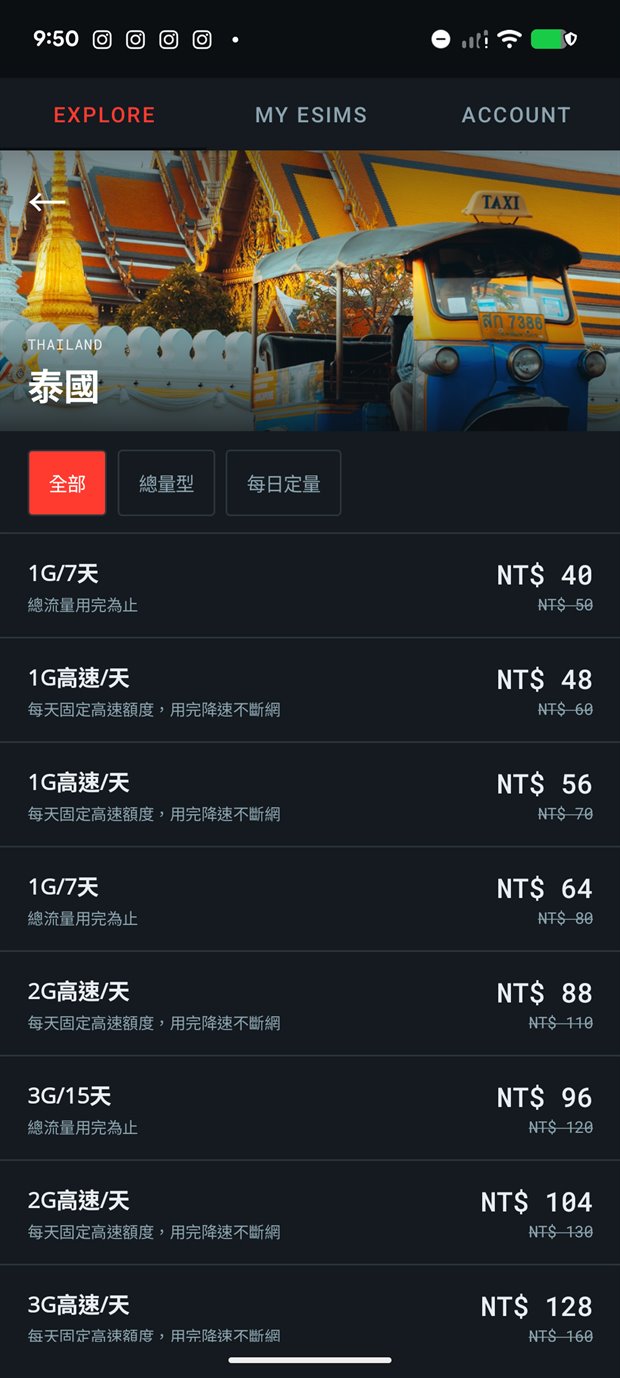
Task: Open the 1G高速/天 plan priced NT$ 56
Action: [310, 795]
